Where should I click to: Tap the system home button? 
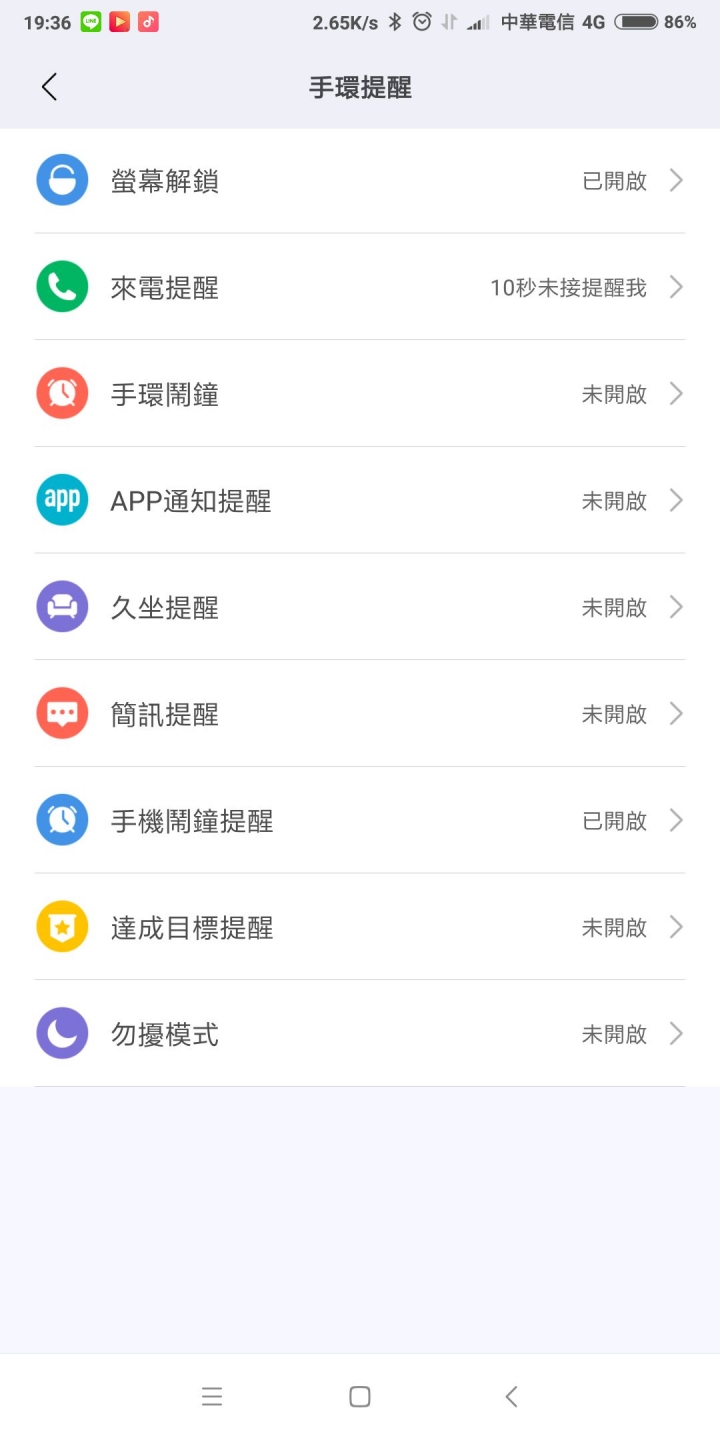(x=360, y=1397)
